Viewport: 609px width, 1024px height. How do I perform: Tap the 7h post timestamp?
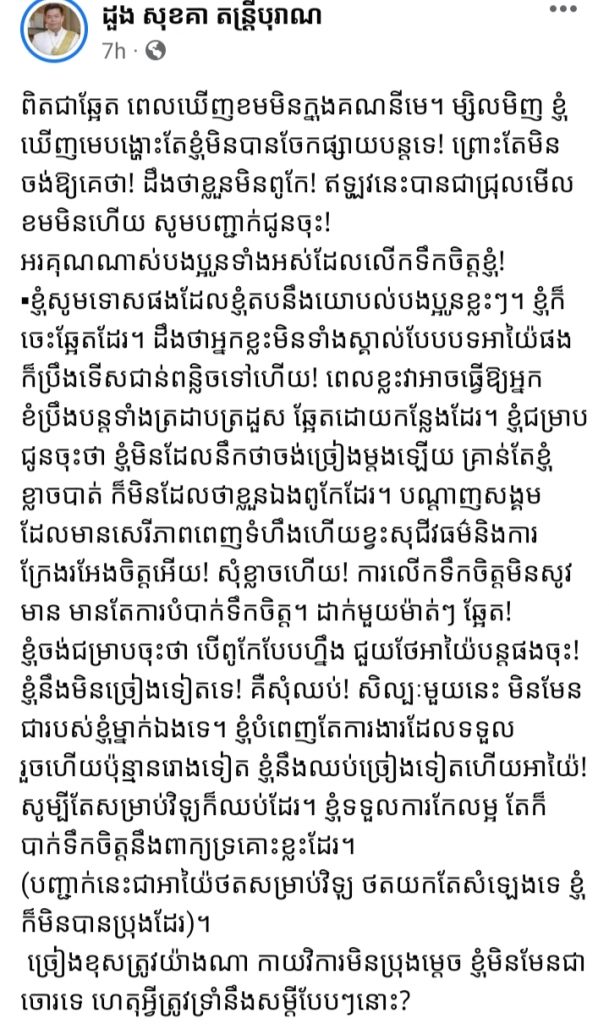(114, 51)
